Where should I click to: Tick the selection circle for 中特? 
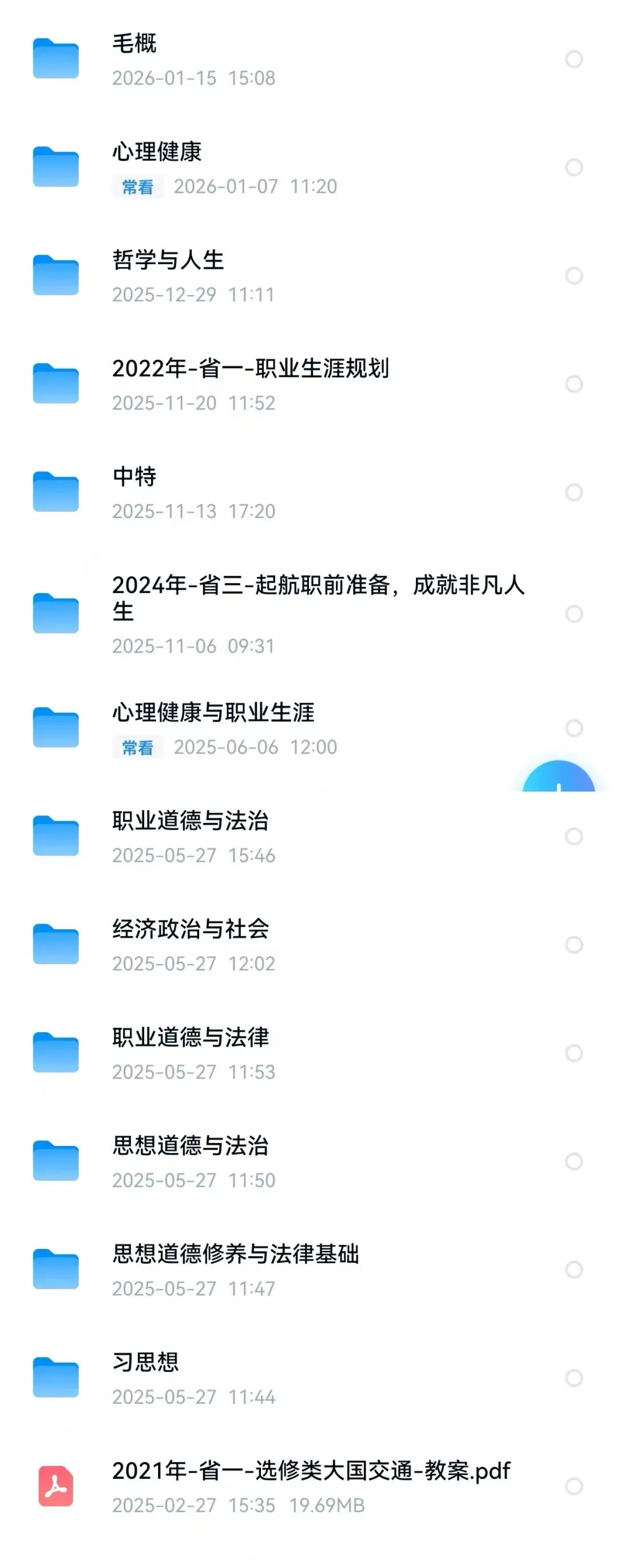[x=573, y=492]
